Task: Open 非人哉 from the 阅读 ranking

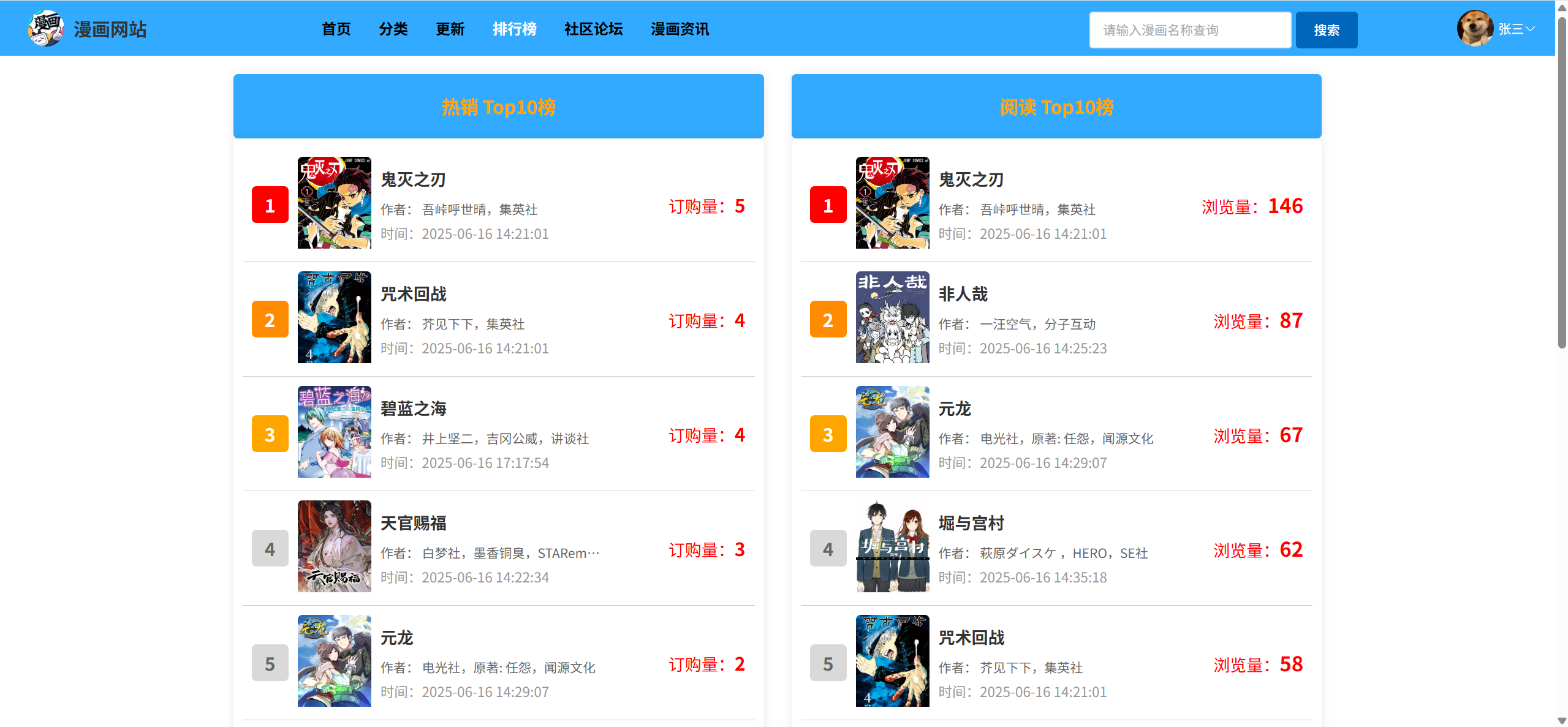Action: 963,294
